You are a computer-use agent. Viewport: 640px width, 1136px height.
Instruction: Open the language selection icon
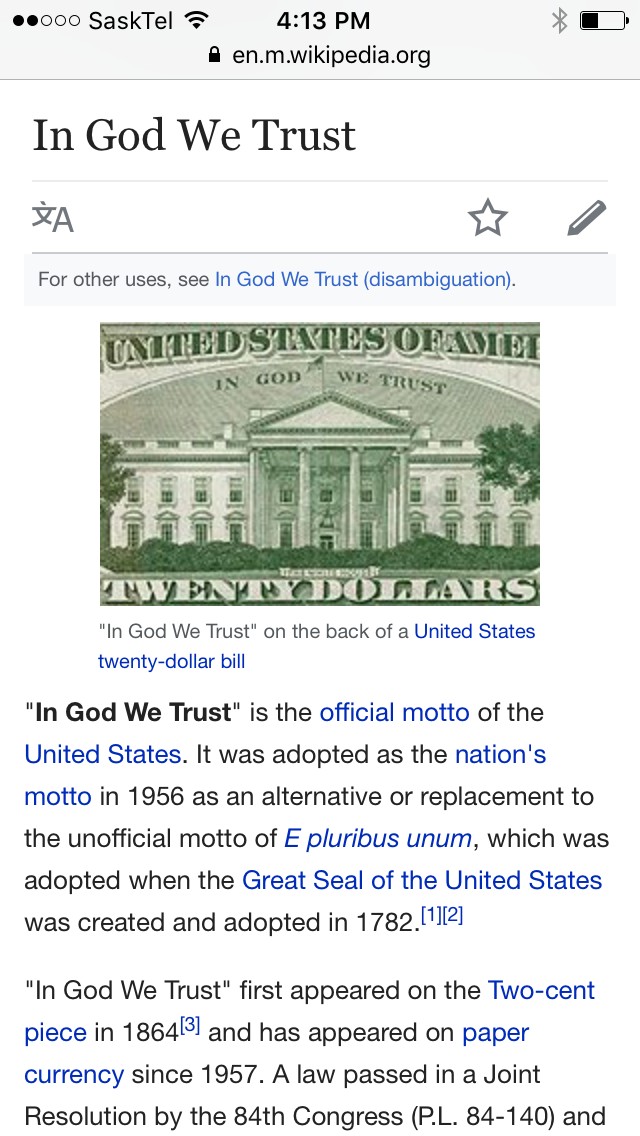coord(53,217)
